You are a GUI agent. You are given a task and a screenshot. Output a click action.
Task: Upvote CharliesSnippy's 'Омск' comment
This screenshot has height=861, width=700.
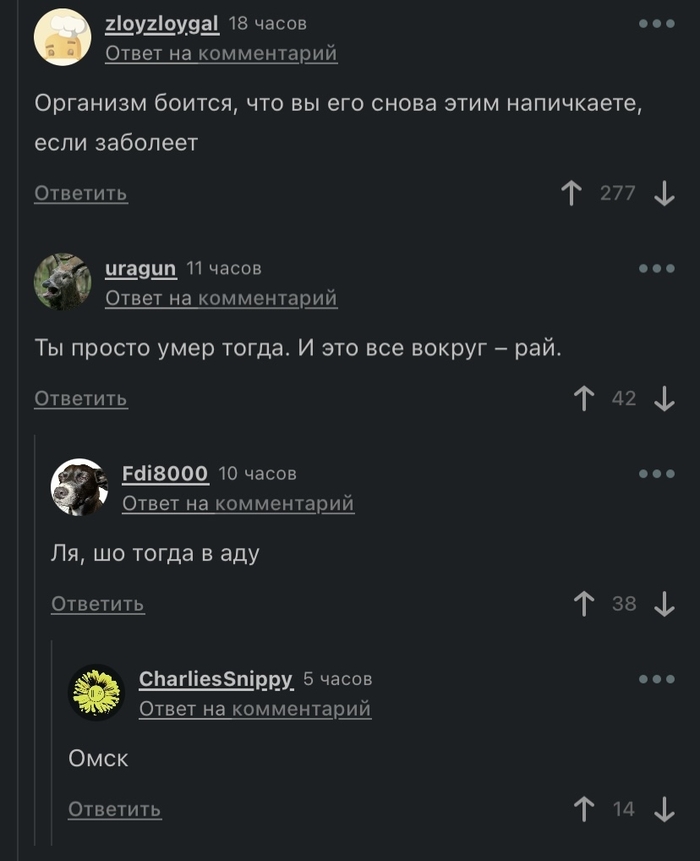(584, 809)
